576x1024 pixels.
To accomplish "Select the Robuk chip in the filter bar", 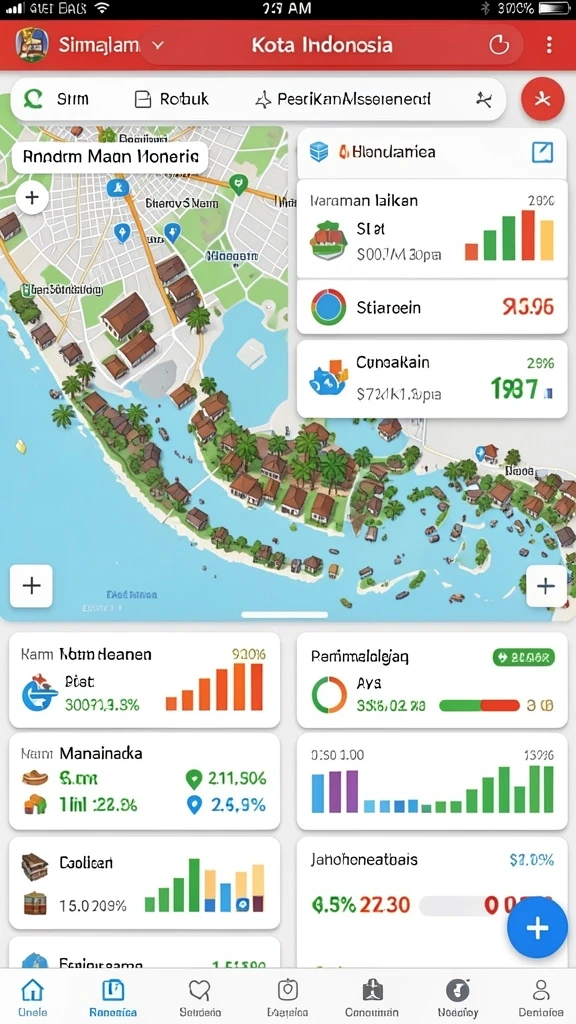I will 171,99.
